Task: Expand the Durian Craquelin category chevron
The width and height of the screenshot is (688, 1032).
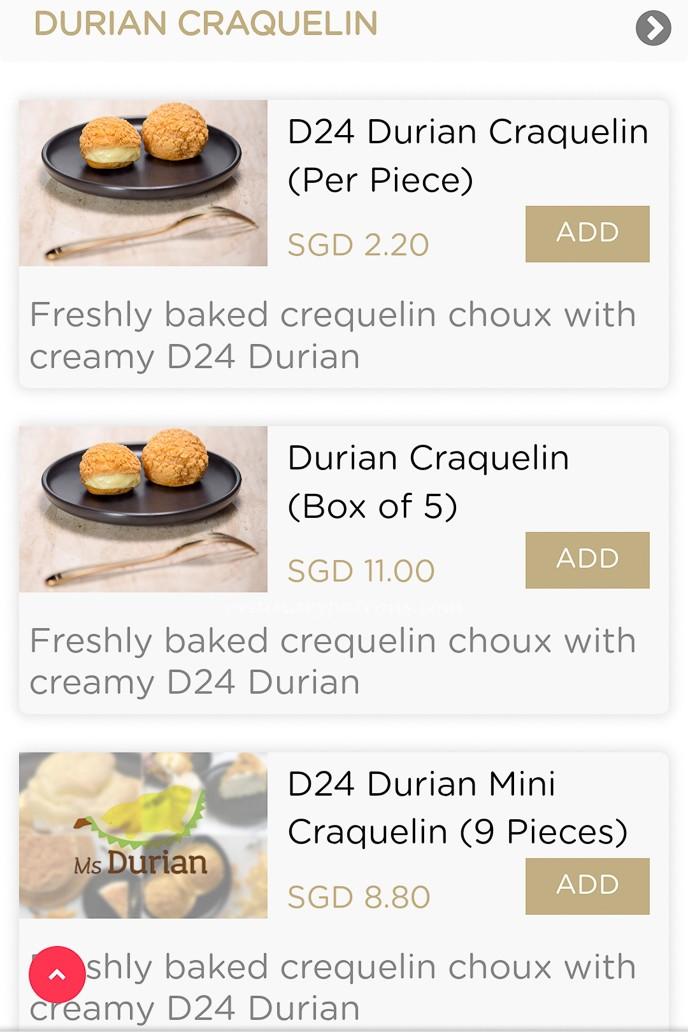Action: pos(653,28)
